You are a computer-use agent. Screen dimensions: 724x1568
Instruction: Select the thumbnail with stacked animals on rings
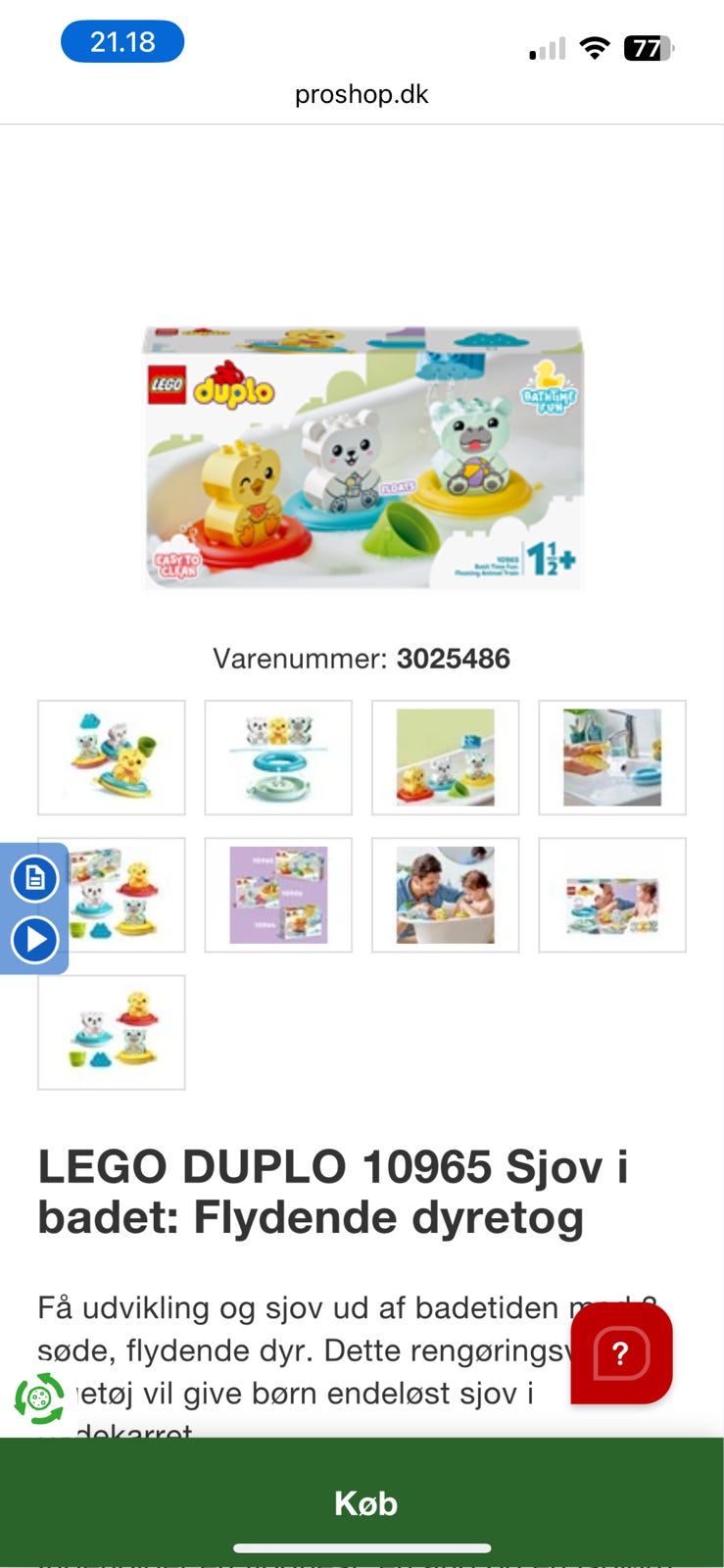click(278, 758)
